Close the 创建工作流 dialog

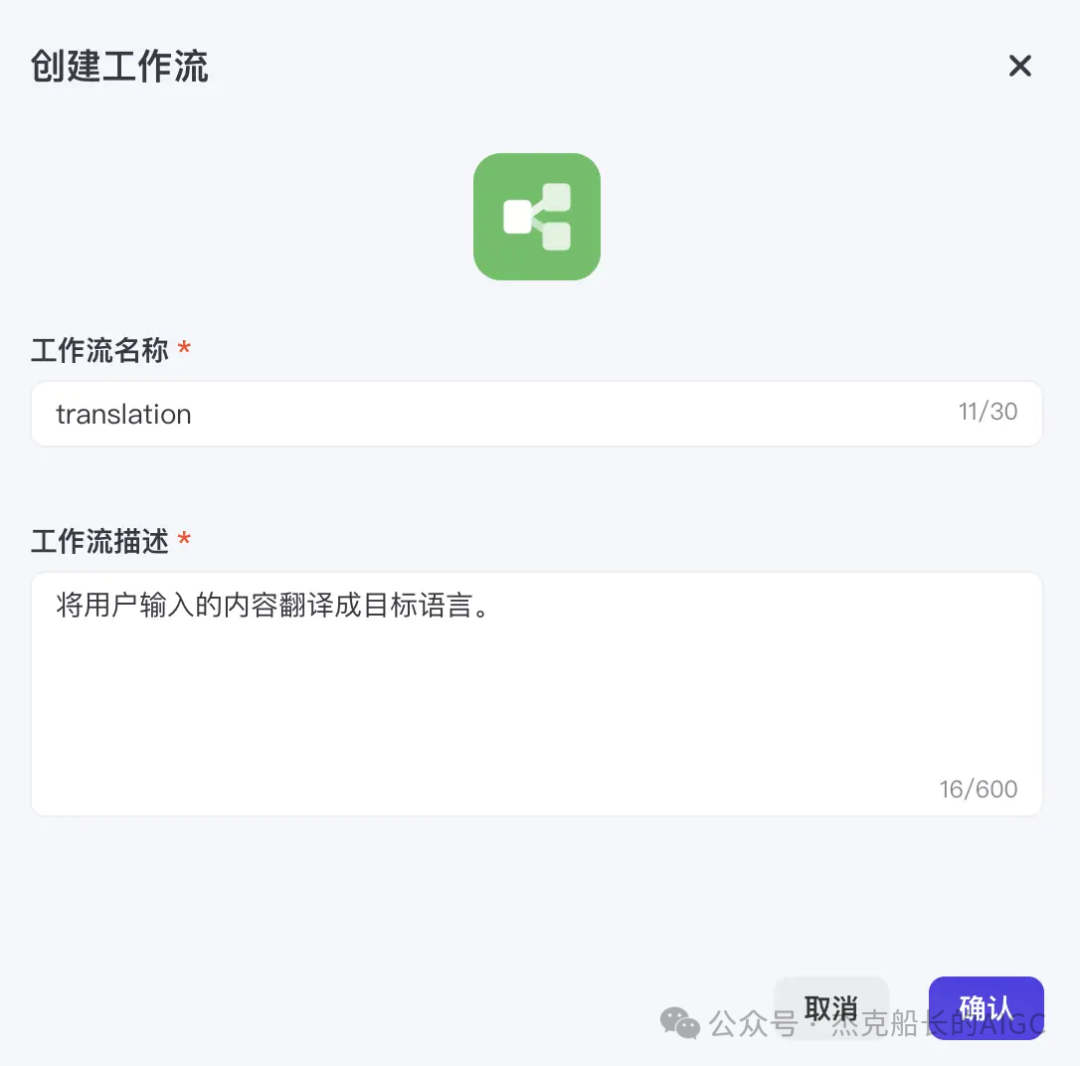point(1019,66)
